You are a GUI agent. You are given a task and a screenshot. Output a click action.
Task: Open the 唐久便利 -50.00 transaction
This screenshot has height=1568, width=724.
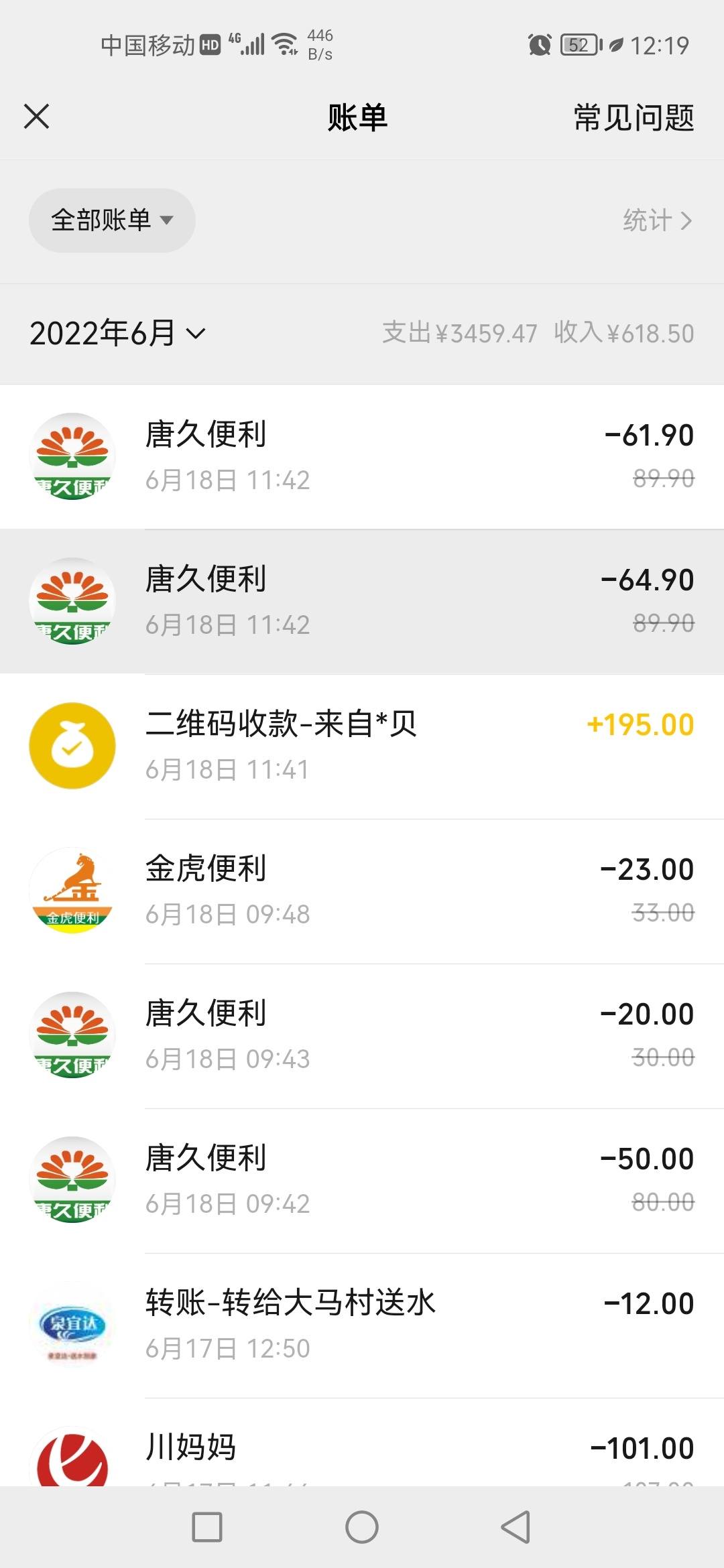click(x=362, y=1181)
